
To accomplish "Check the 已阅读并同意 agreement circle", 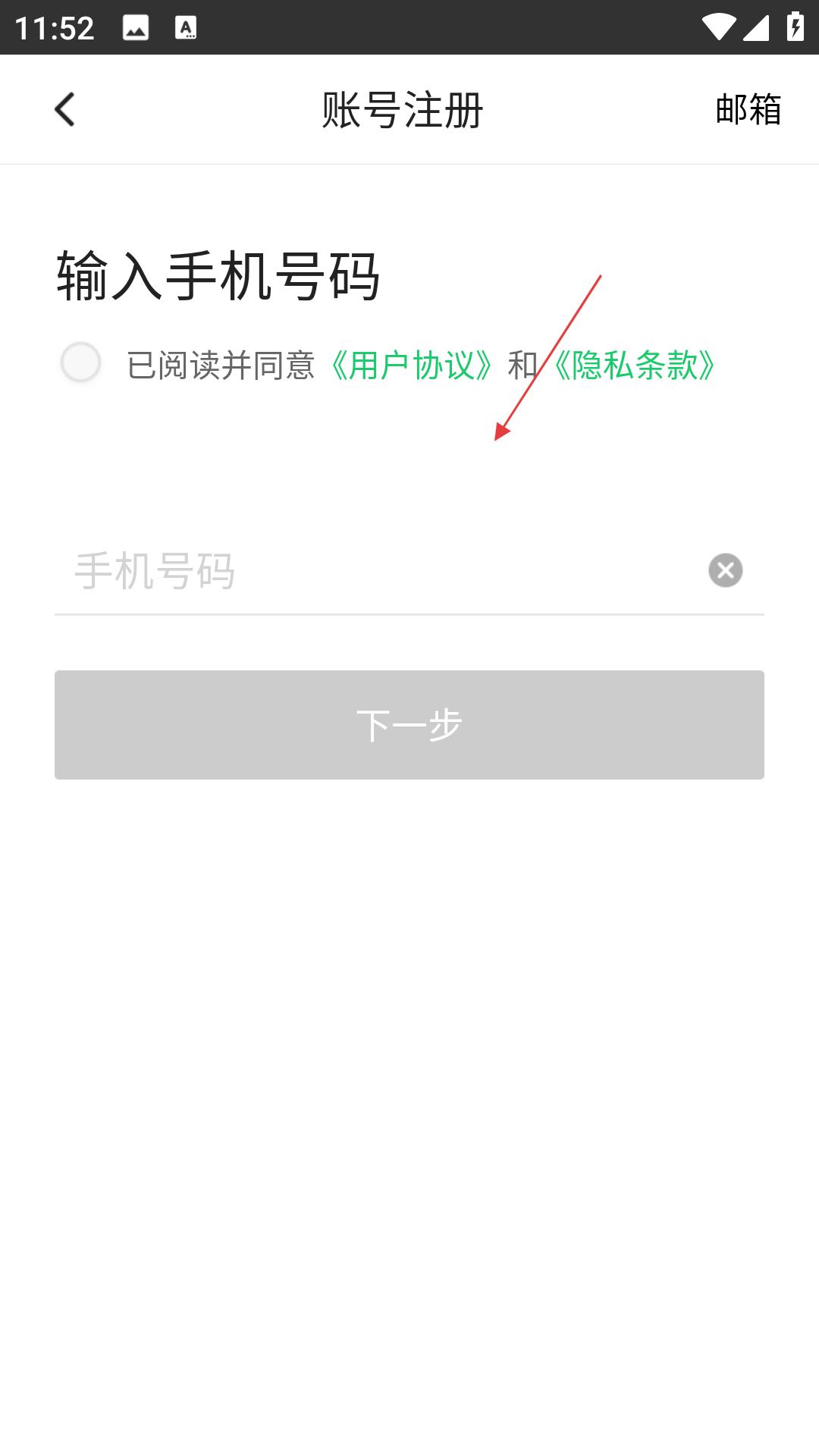I will click(80, 362).
